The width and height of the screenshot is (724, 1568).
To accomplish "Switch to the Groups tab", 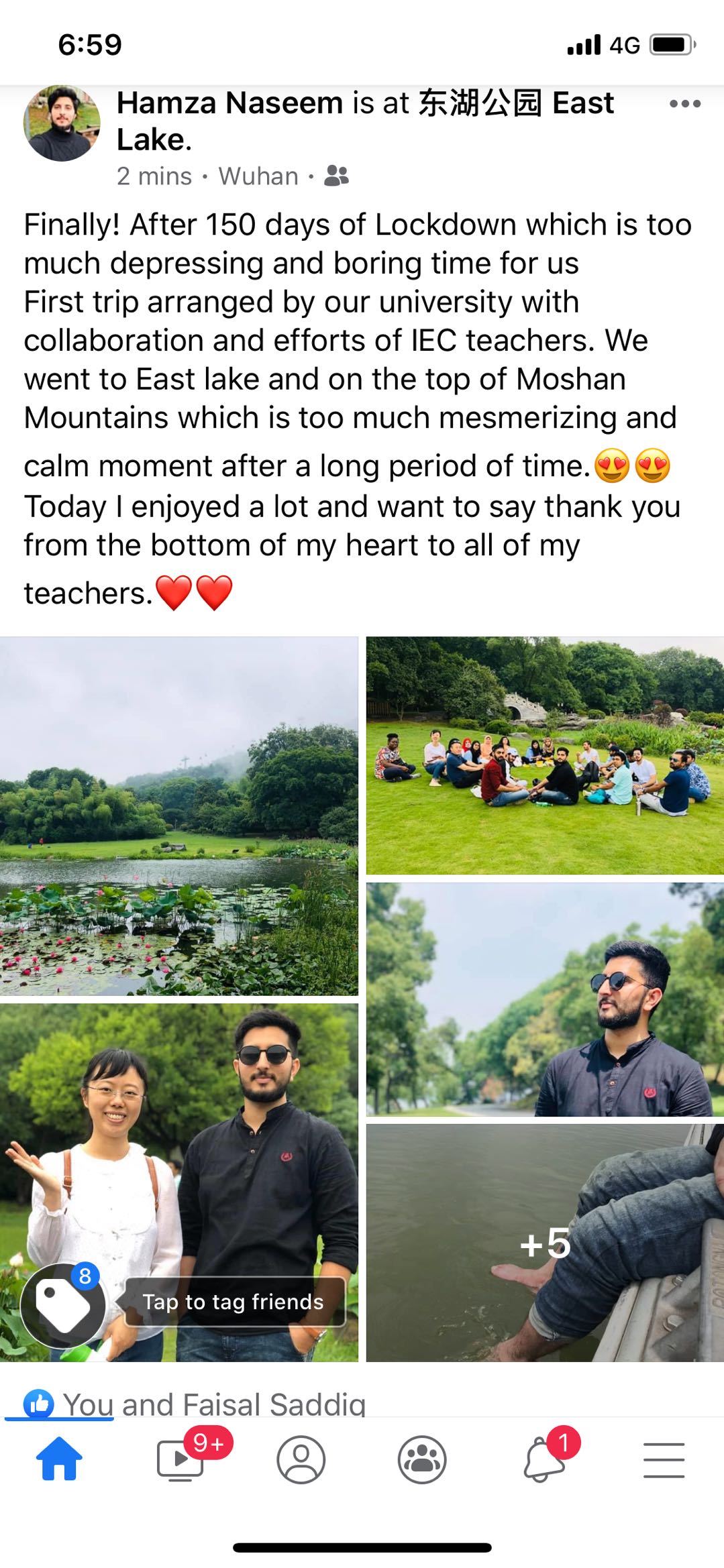I will [422, 1459].
